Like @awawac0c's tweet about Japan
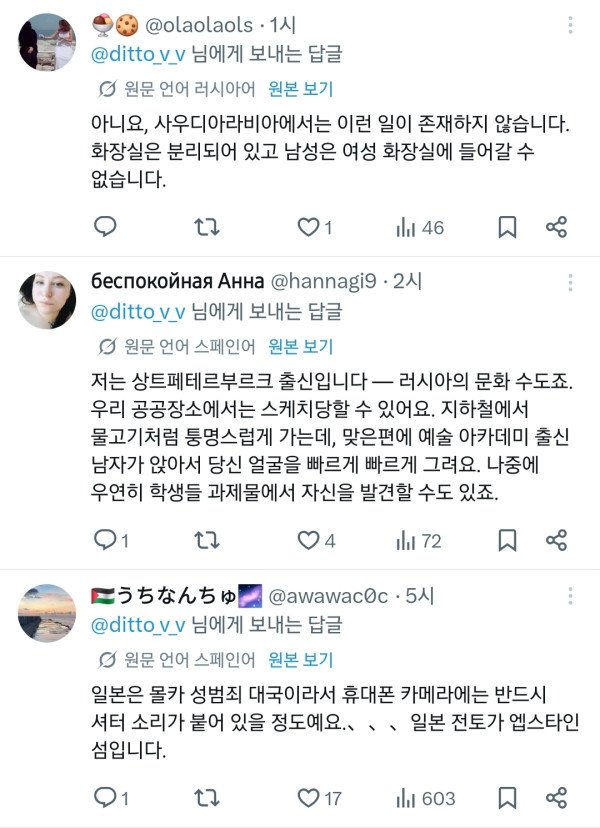 pyautogui.click(x=308, y=798)
